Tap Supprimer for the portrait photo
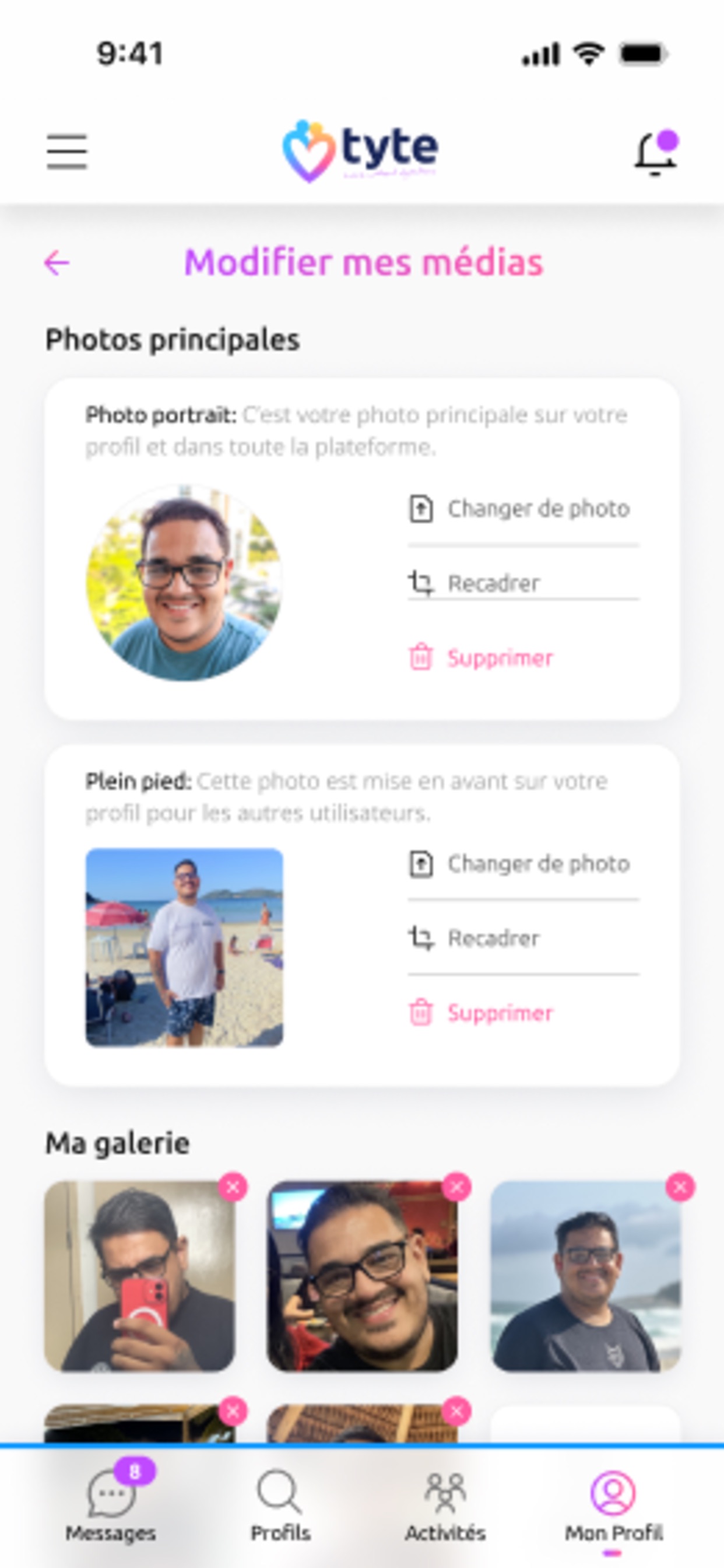This screenshot has height=1568, width=724. 481,657
